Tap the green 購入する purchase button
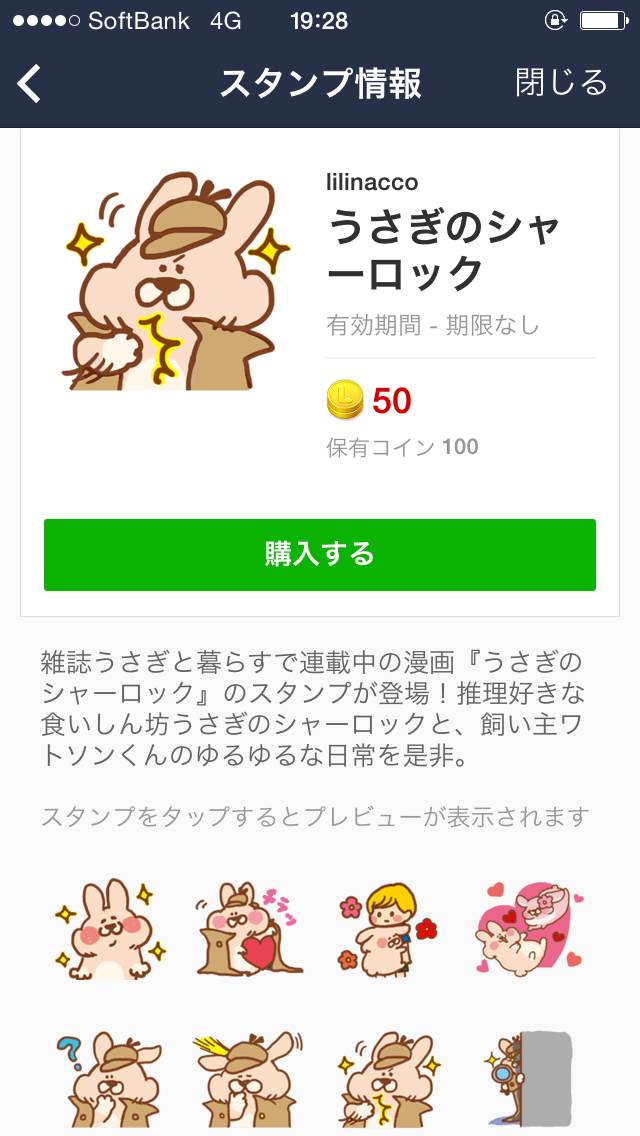640x1136 pixels. click(x=320, y=555)
